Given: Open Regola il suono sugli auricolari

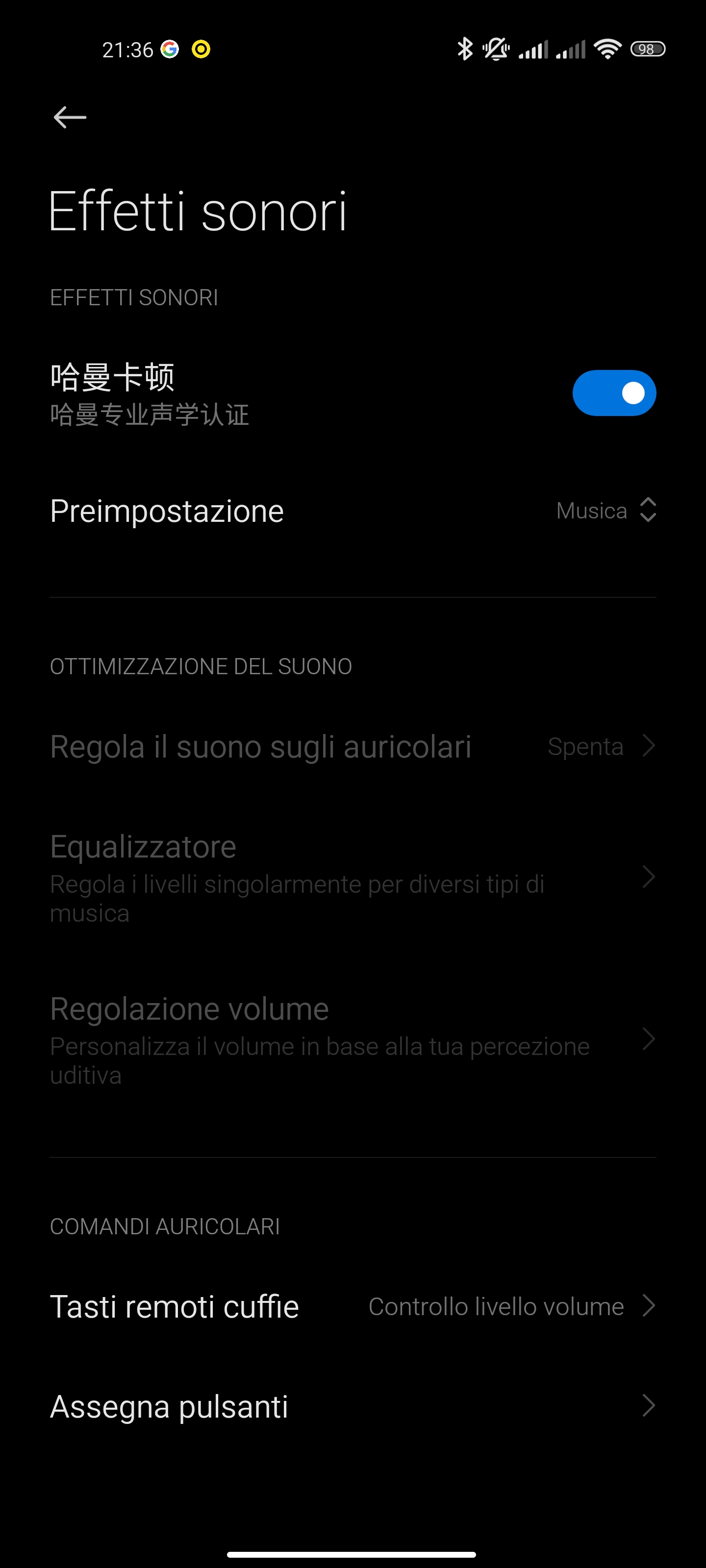Looking at the screenshot, I should click(x=353, y=746).
